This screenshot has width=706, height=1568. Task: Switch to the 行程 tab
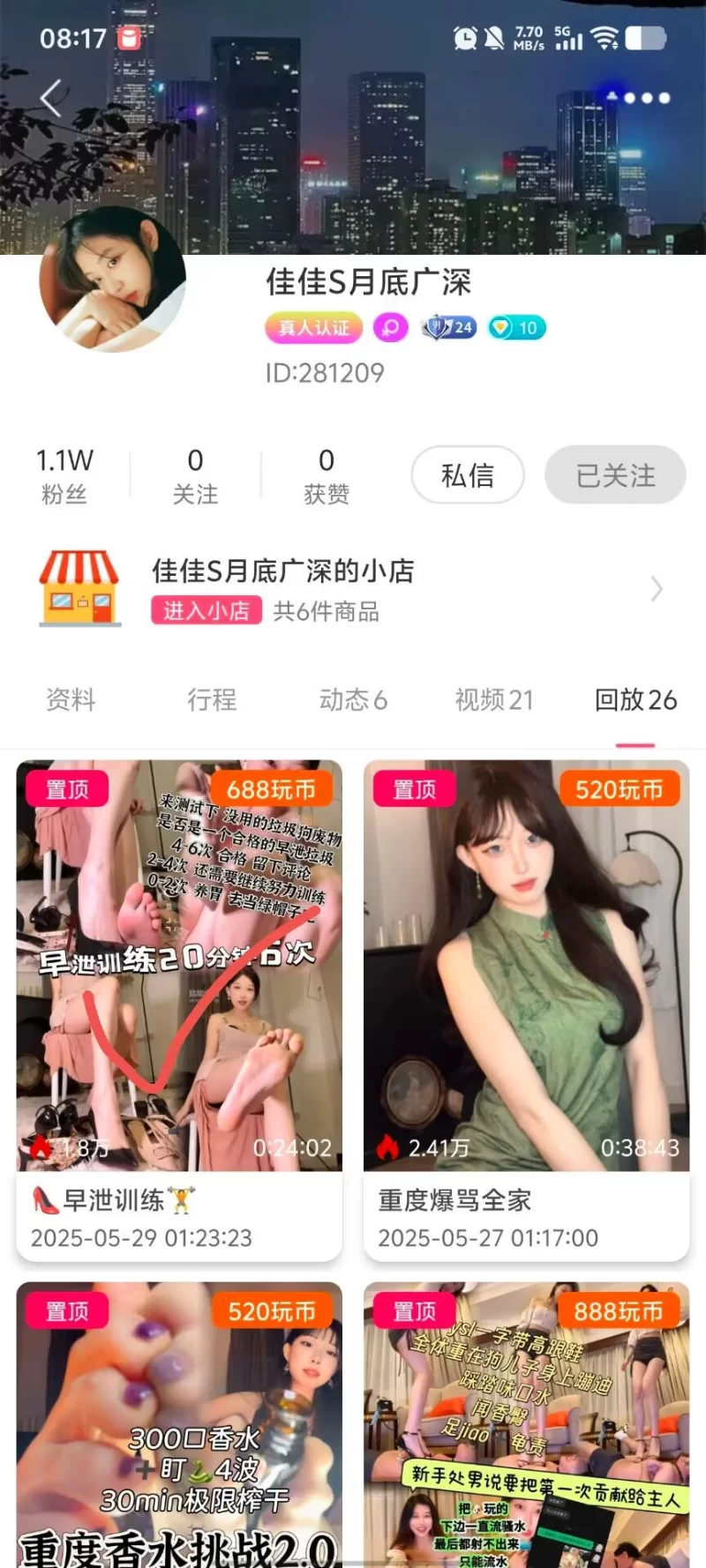[x=212, y=700]
